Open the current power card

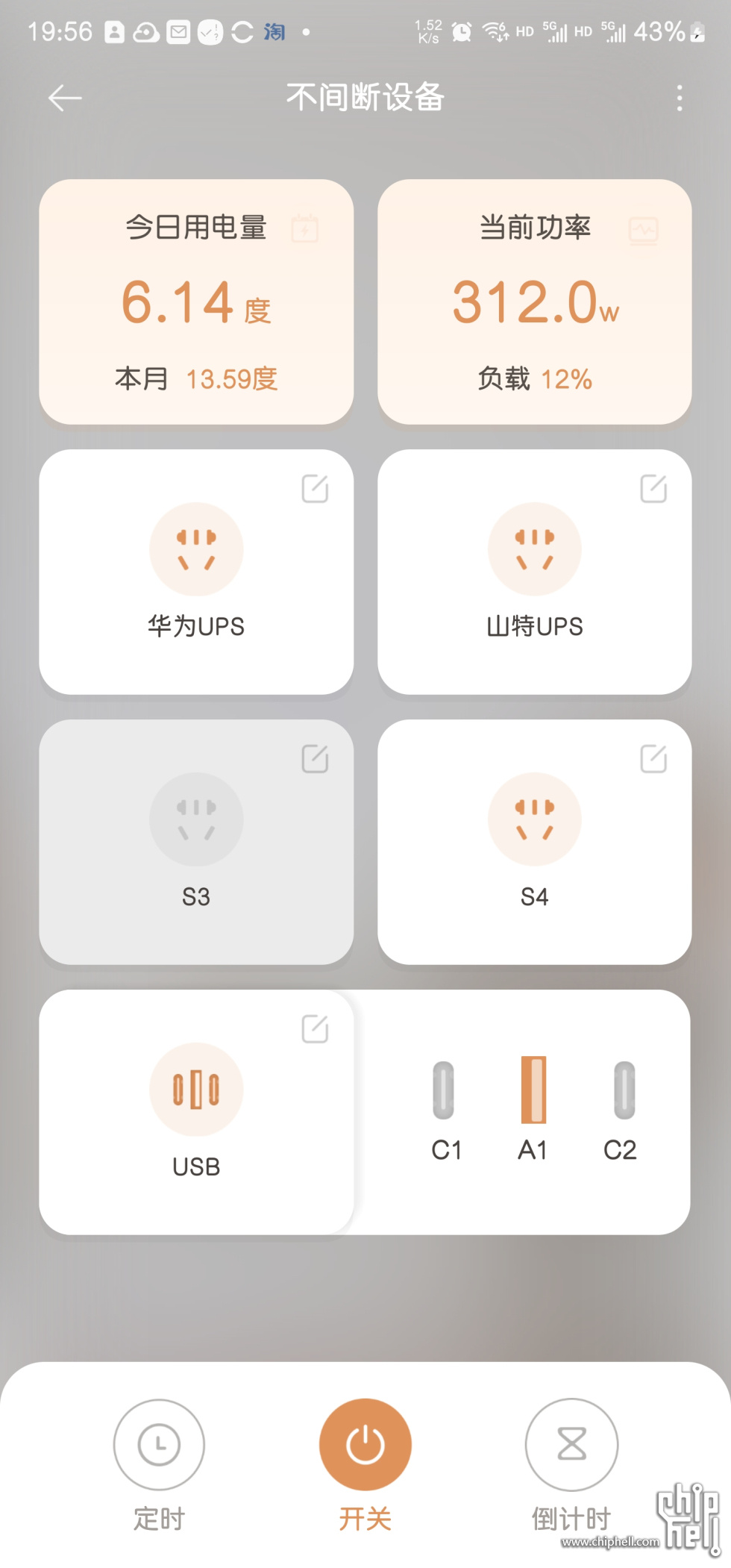[534, 302]
